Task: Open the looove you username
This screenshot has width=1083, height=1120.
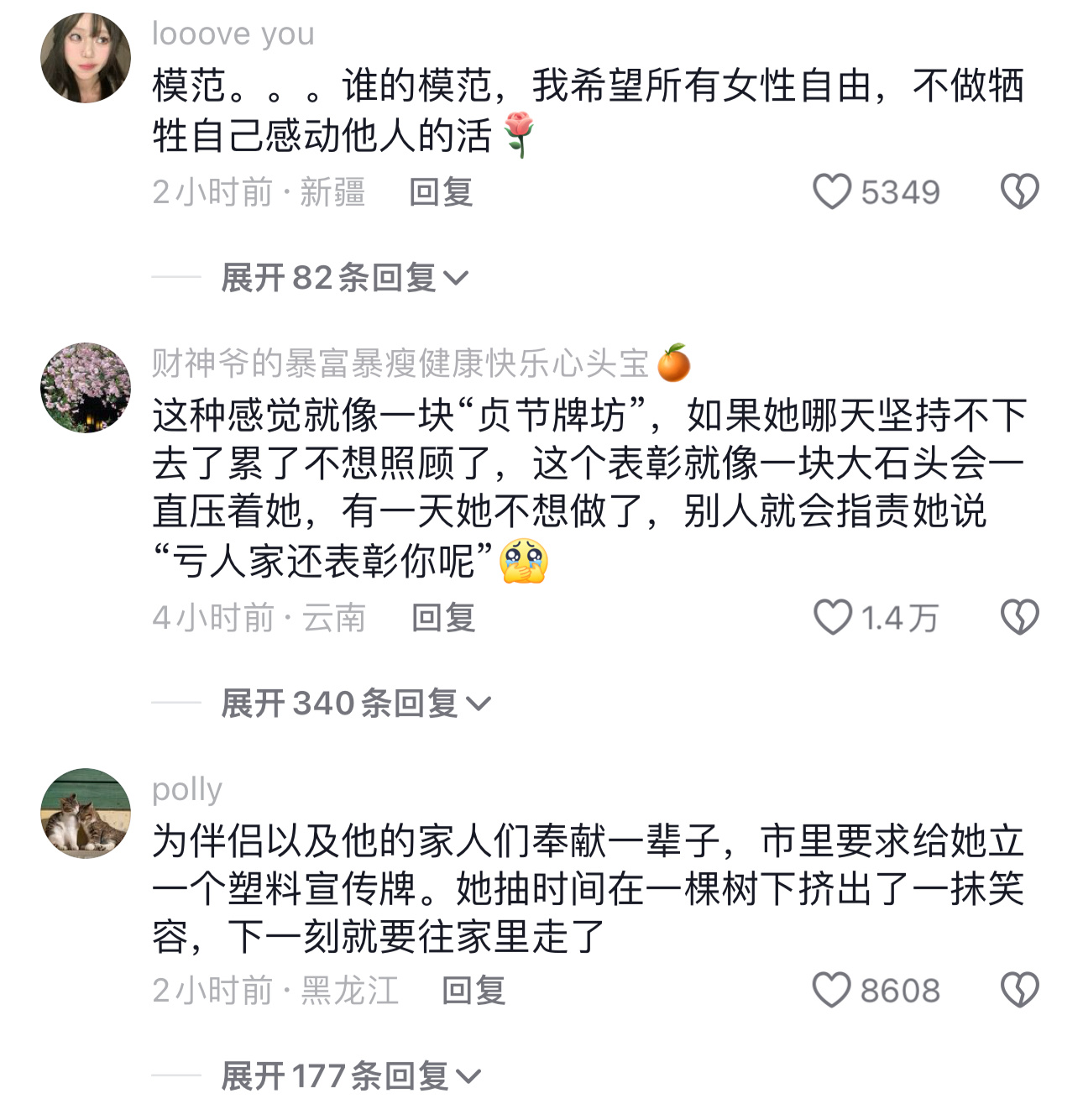Action: (x=233, y=34)
